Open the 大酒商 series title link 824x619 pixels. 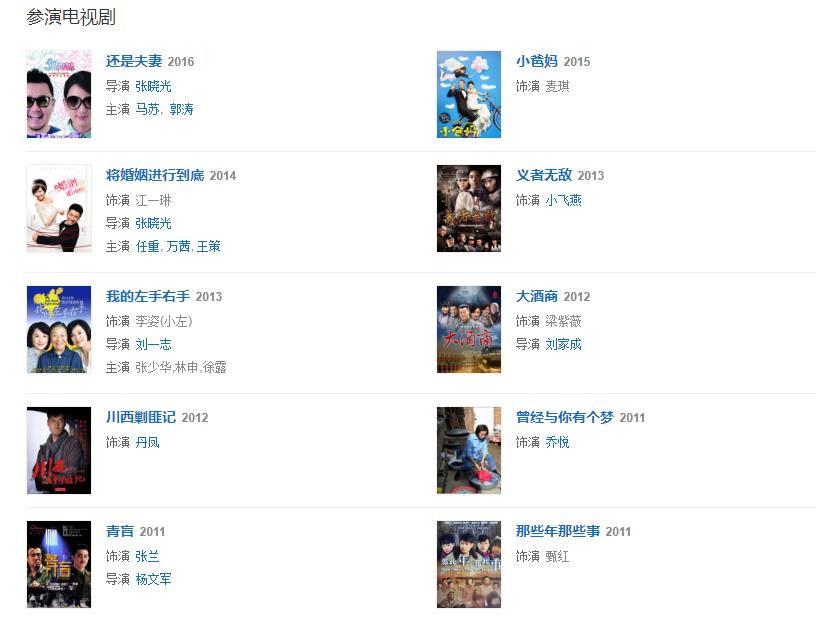click(537, 296)
